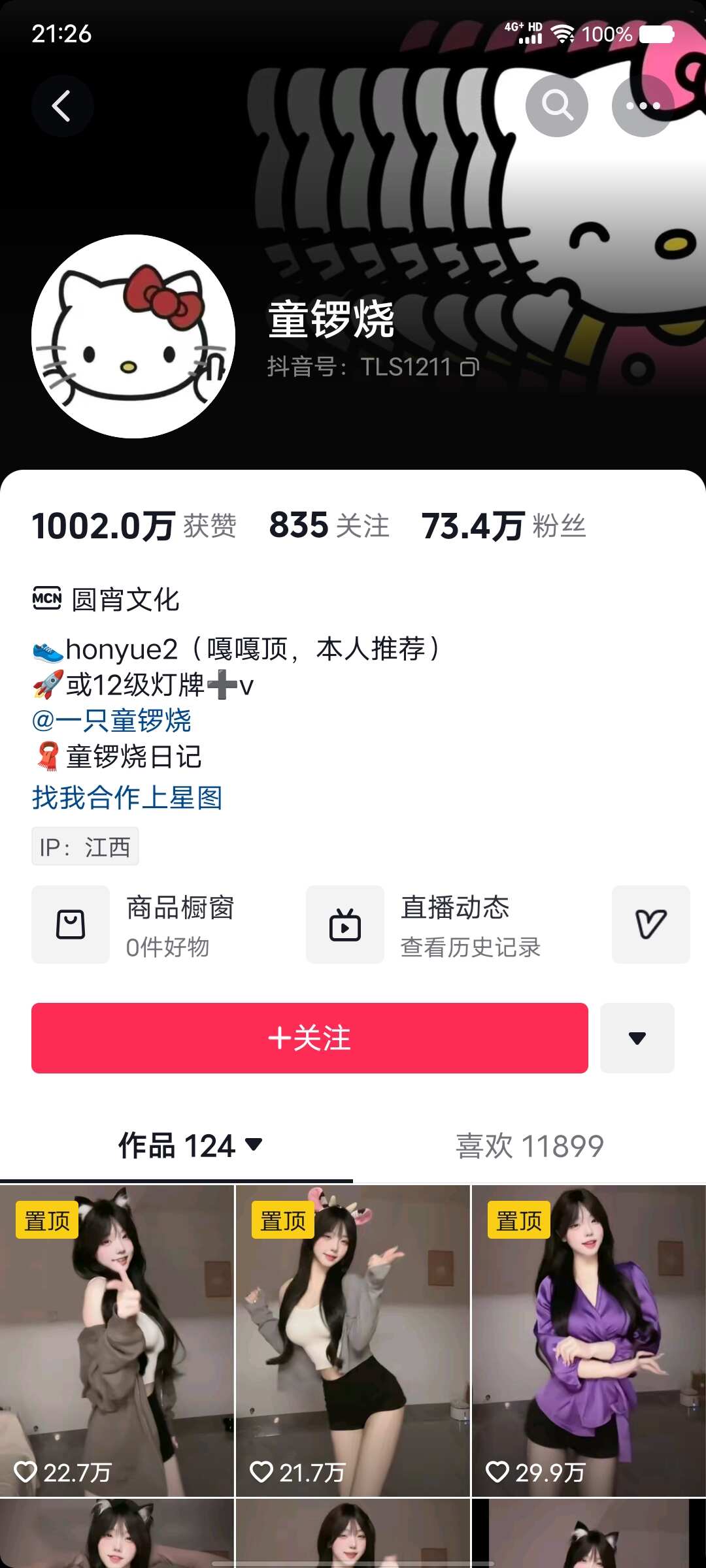The width and height of the screenshot is (706, 1568).
Task: Open the pinned video with 29.9万 likes
Action: coord(588,1339)
